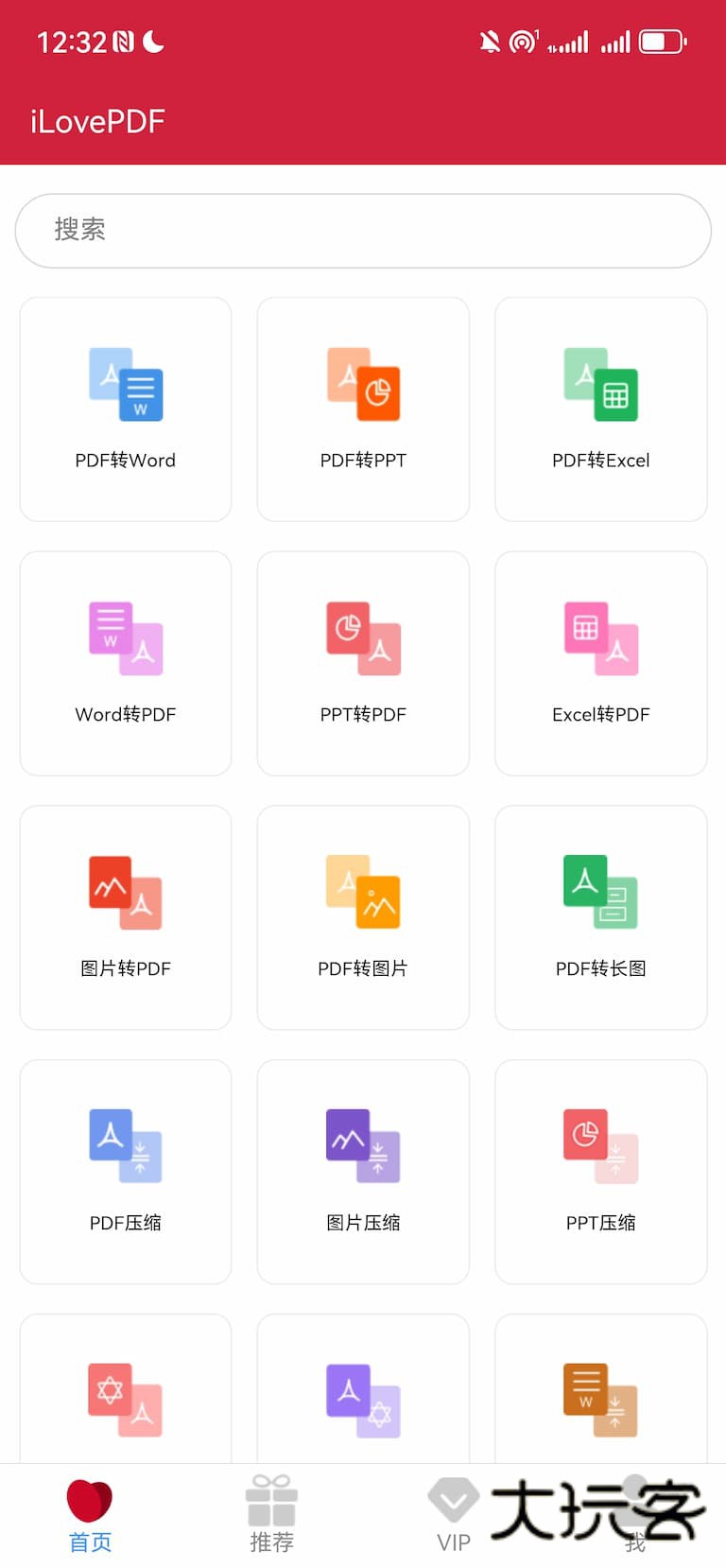Launch the 图片压缩 image compressor

click(363, 1171)
